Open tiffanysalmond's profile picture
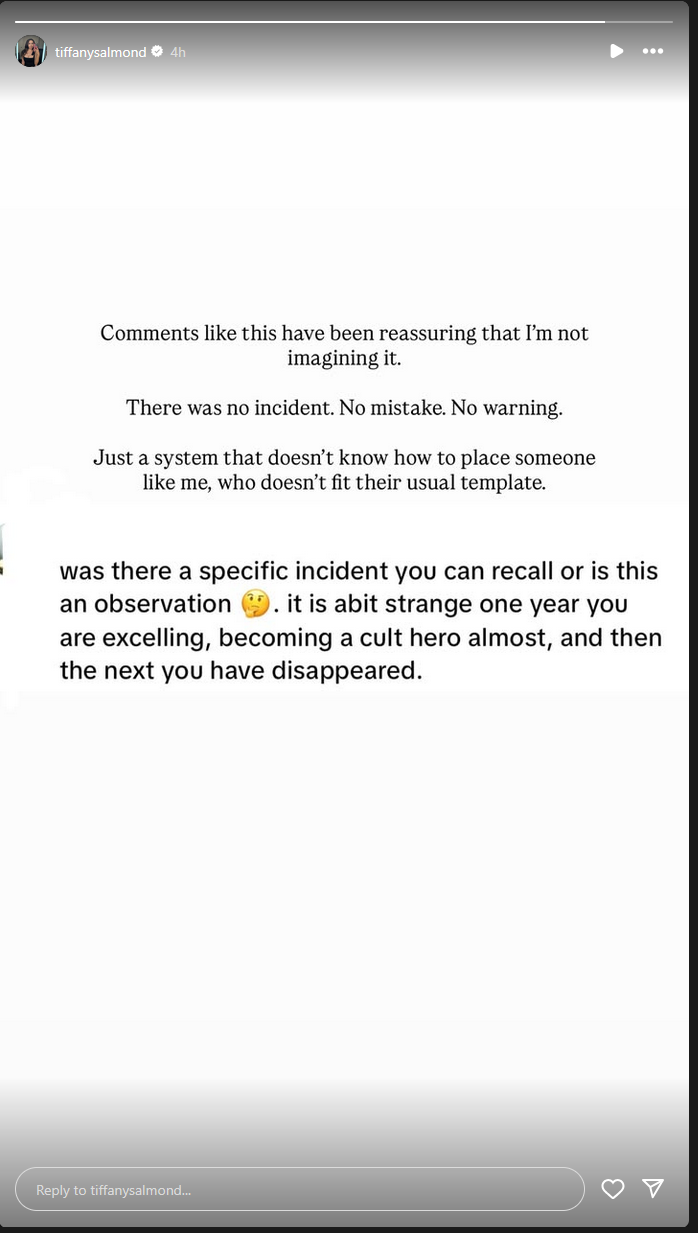The height and width of the screenshot is (1233, 698). (31, 51)
